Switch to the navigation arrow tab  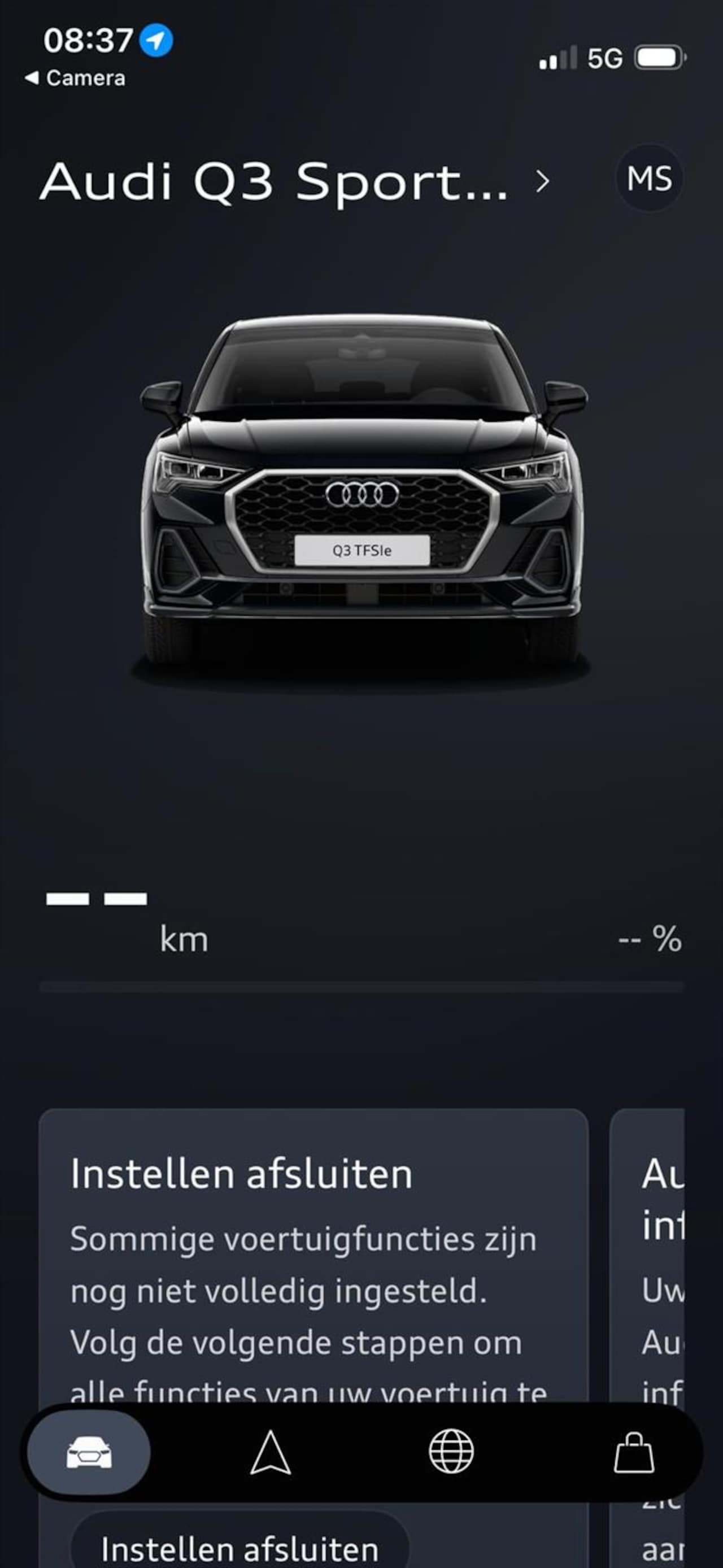point(270,1452)
